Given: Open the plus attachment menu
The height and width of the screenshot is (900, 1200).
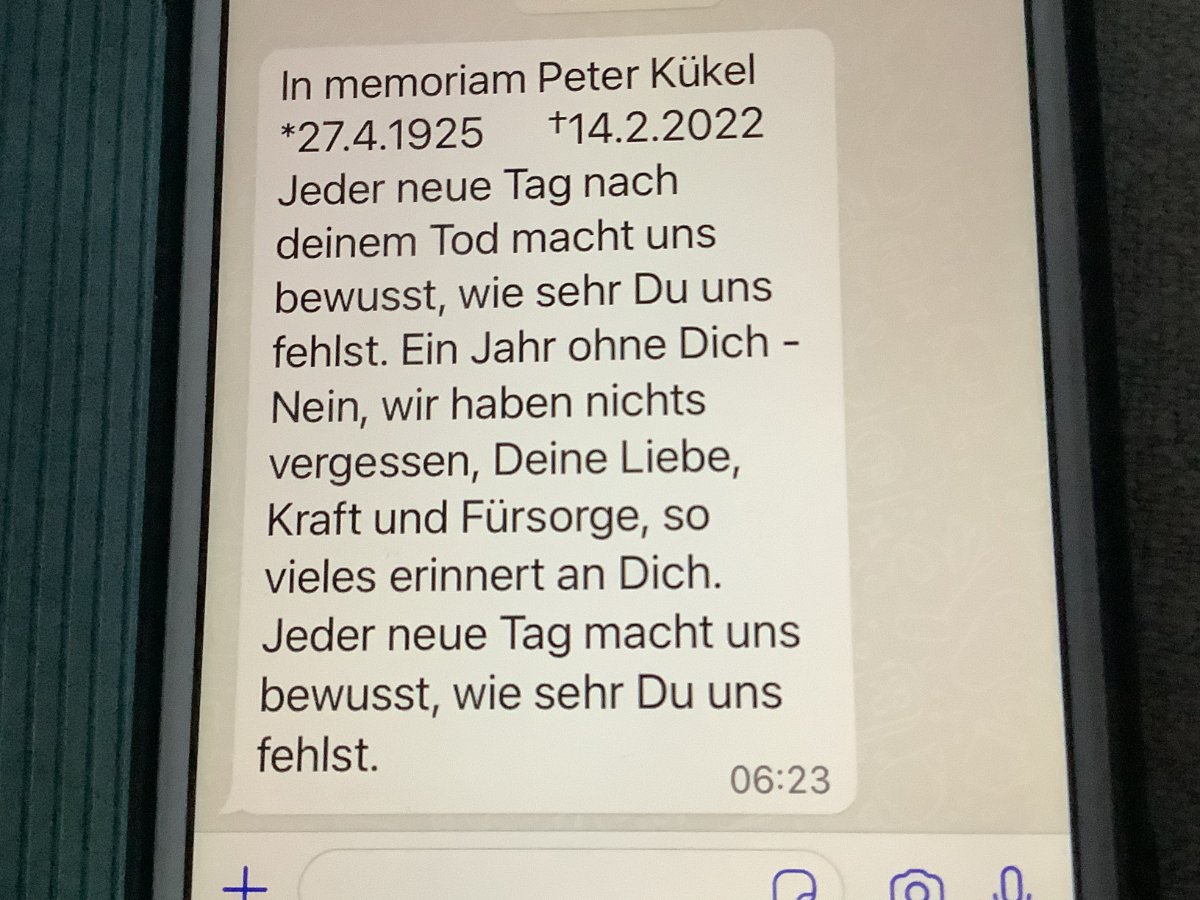Looking at the screenshot, I should coord(245,885).
